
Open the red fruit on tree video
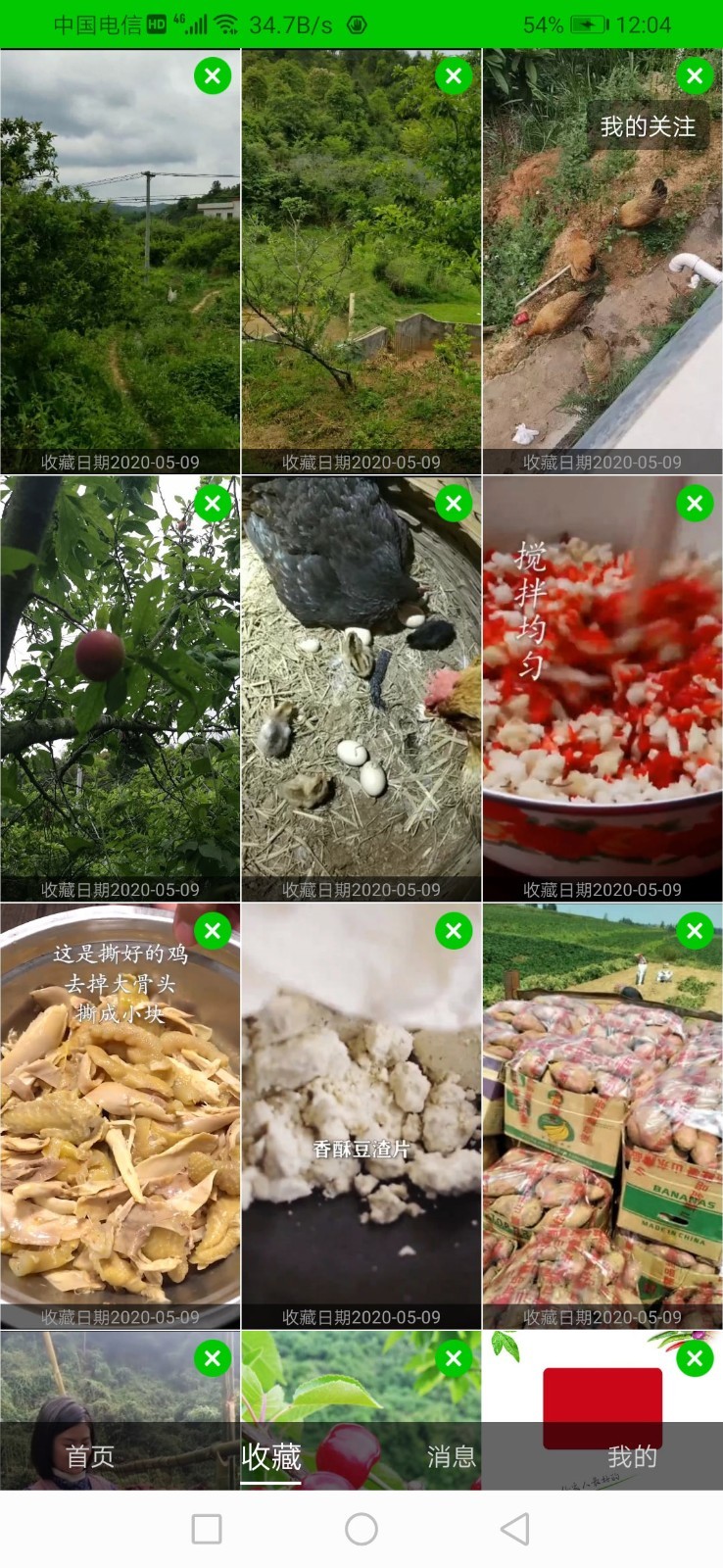[120, 706]
